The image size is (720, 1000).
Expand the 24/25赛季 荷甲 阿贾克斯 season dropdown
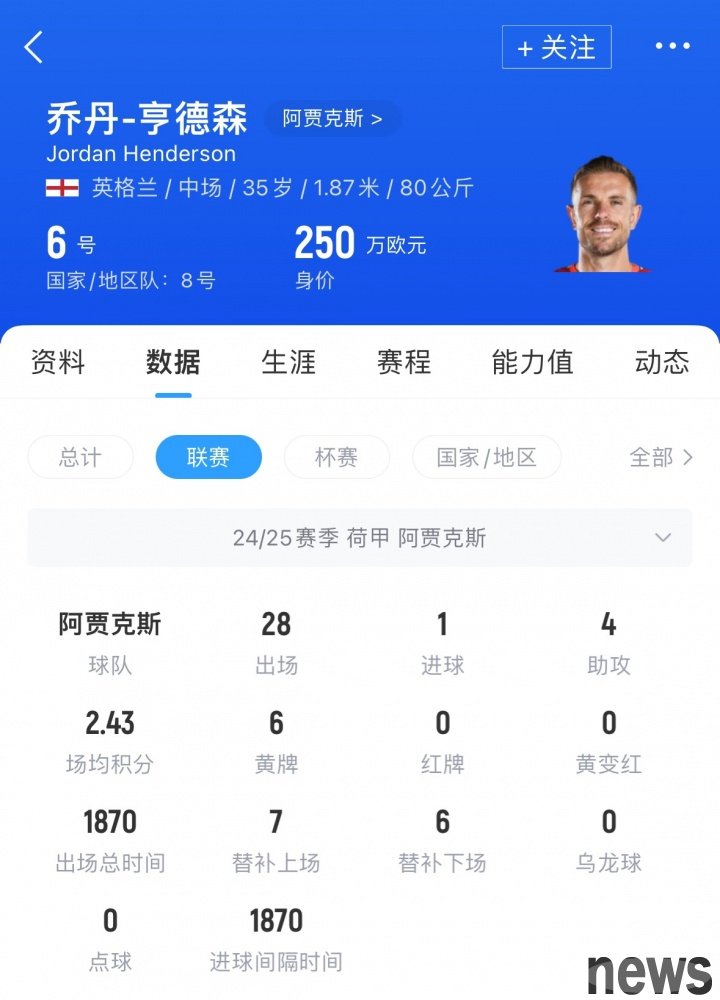click(360, 538)
